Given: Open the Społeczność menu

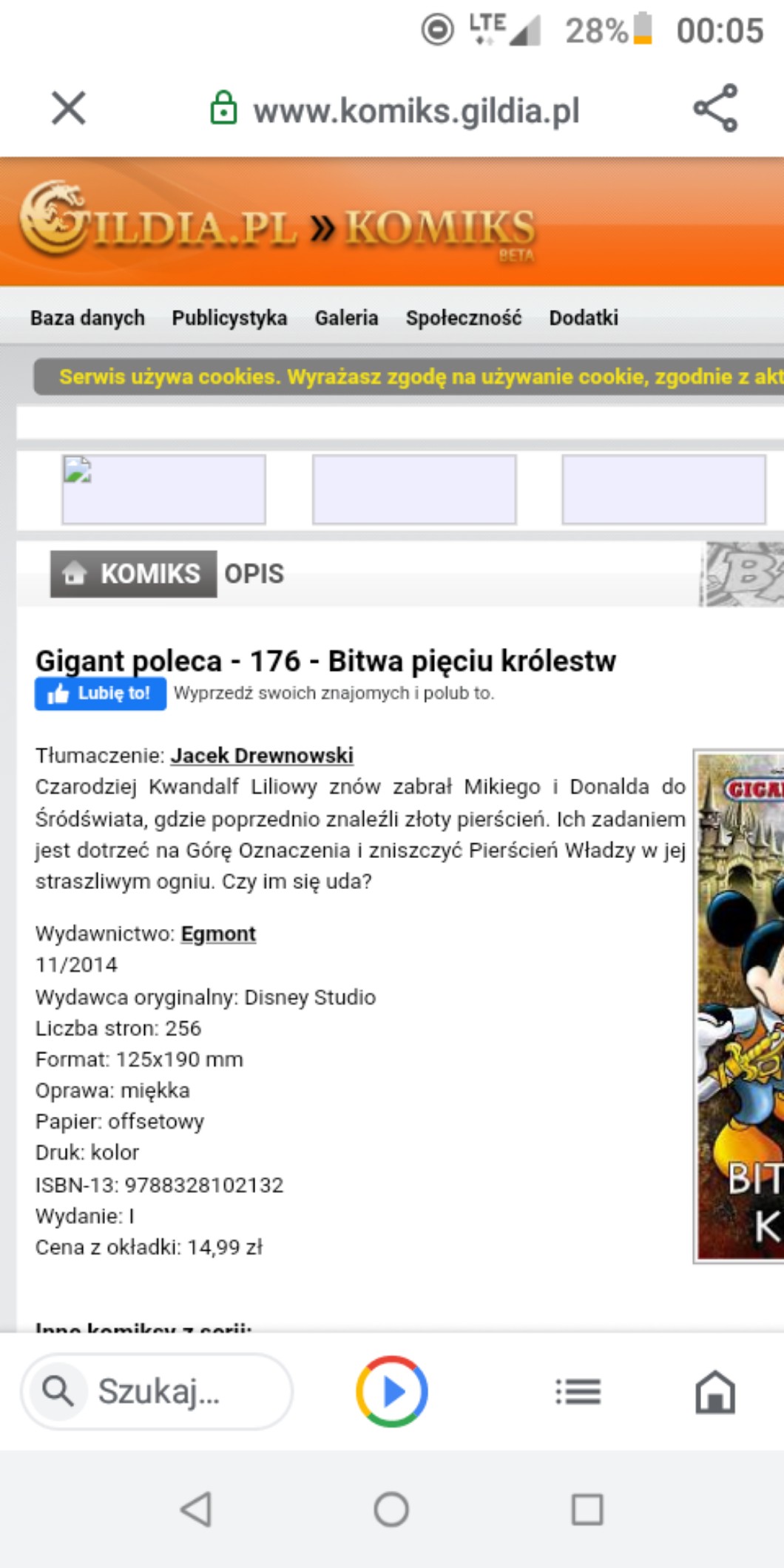Looking at the screenshot, I should pyautogui.click(x=463, y=318).
